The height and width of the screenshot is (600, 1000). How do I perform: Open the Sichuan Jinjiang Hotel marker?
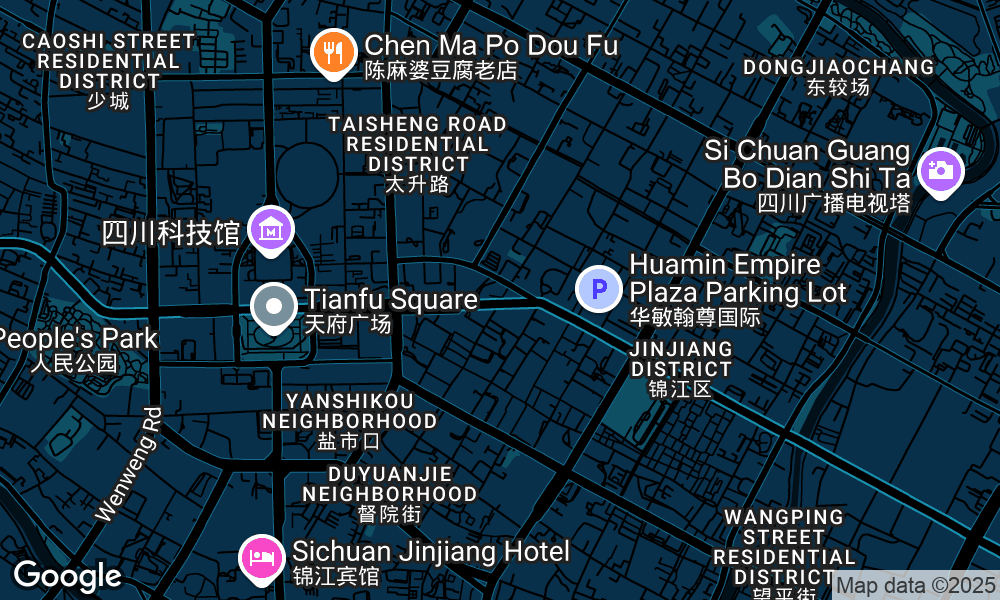click(261, 556)
